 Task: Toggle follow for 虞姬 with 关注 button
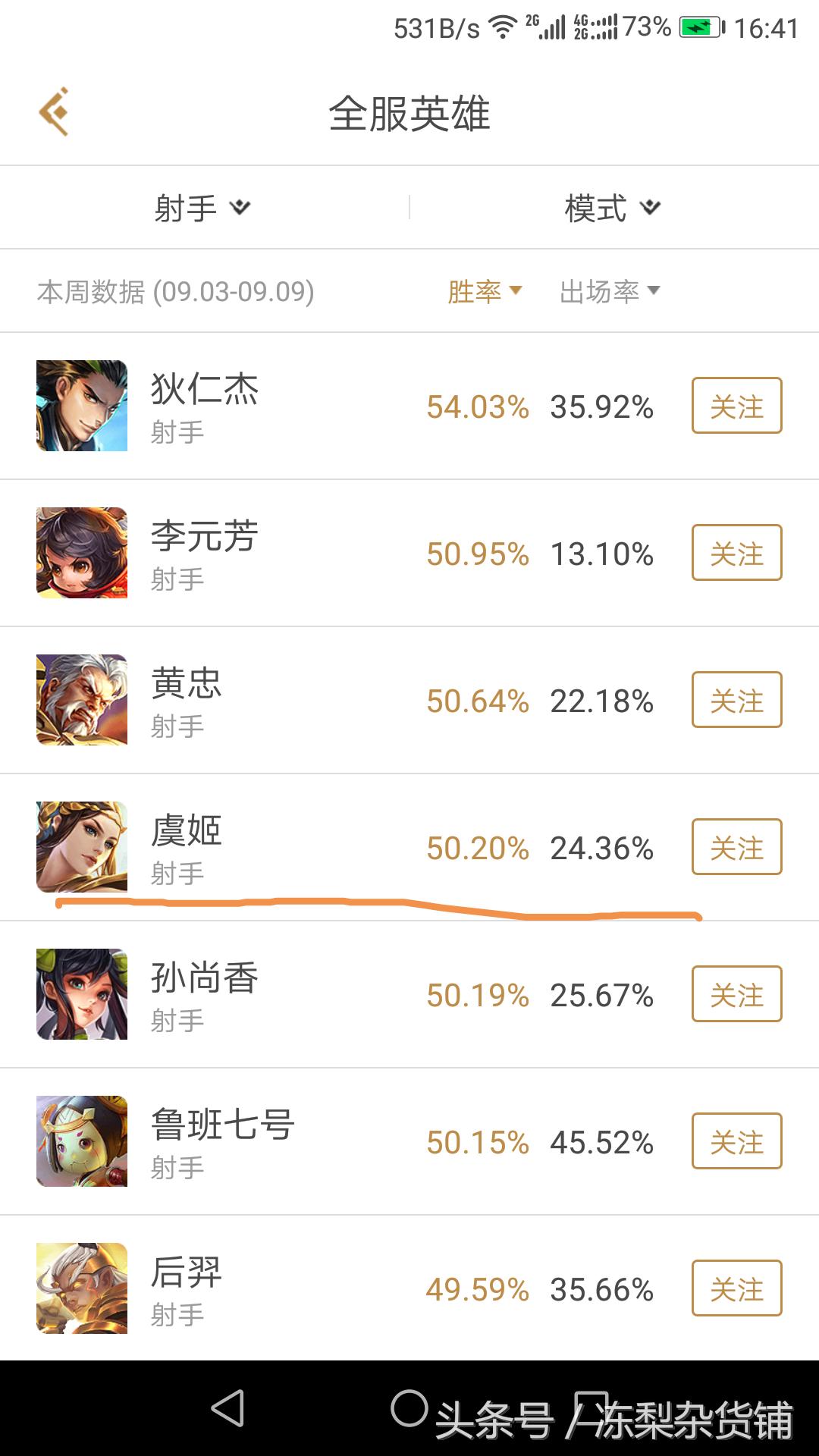[x=736, y=848]
